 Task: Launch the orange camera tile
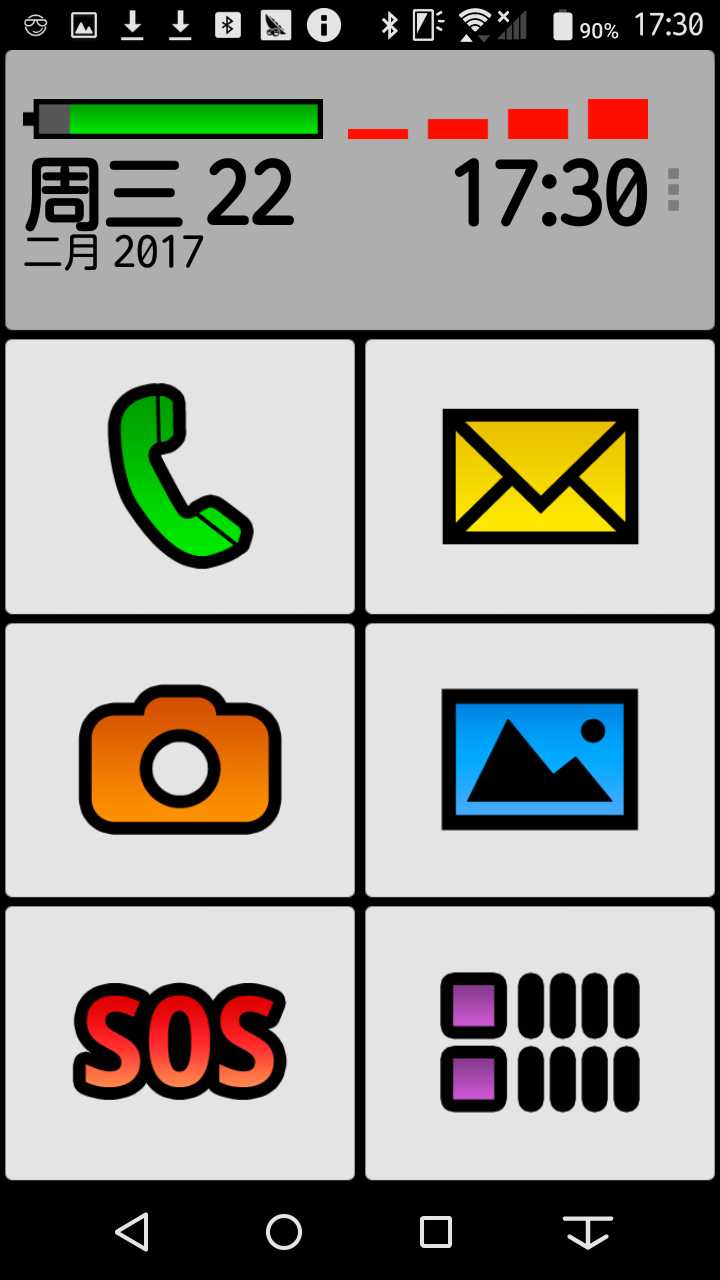click(x=180, y=760)
